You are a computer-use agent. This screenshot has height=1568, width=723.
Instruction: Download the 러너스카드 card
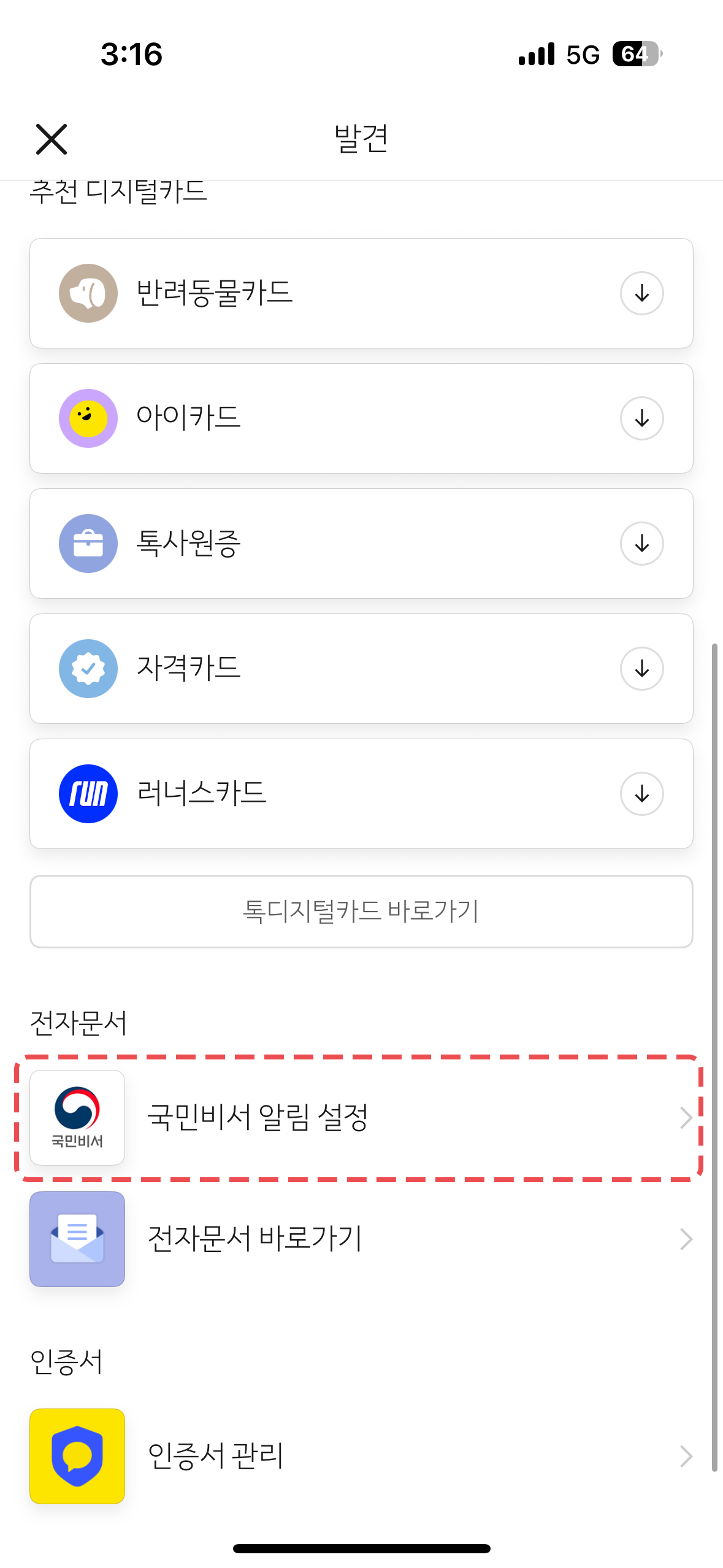641,794
